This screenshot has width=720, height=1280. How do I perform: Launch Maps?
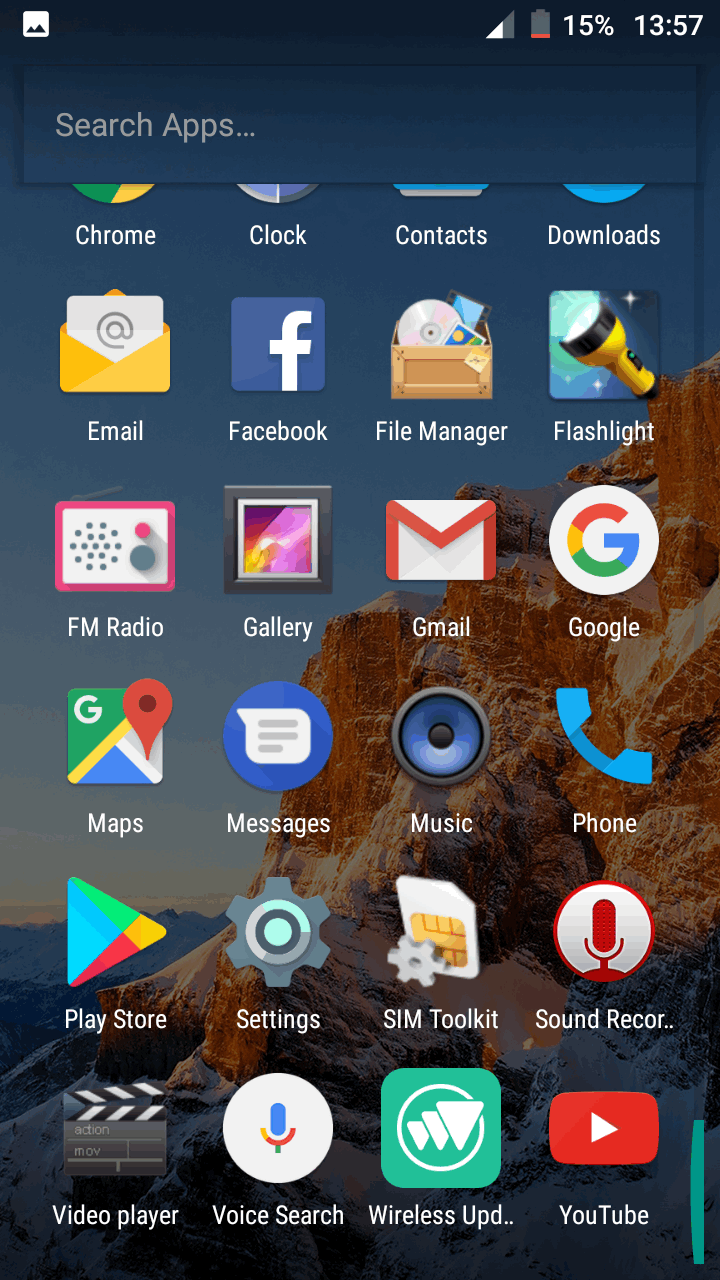[x=115, y=737]
